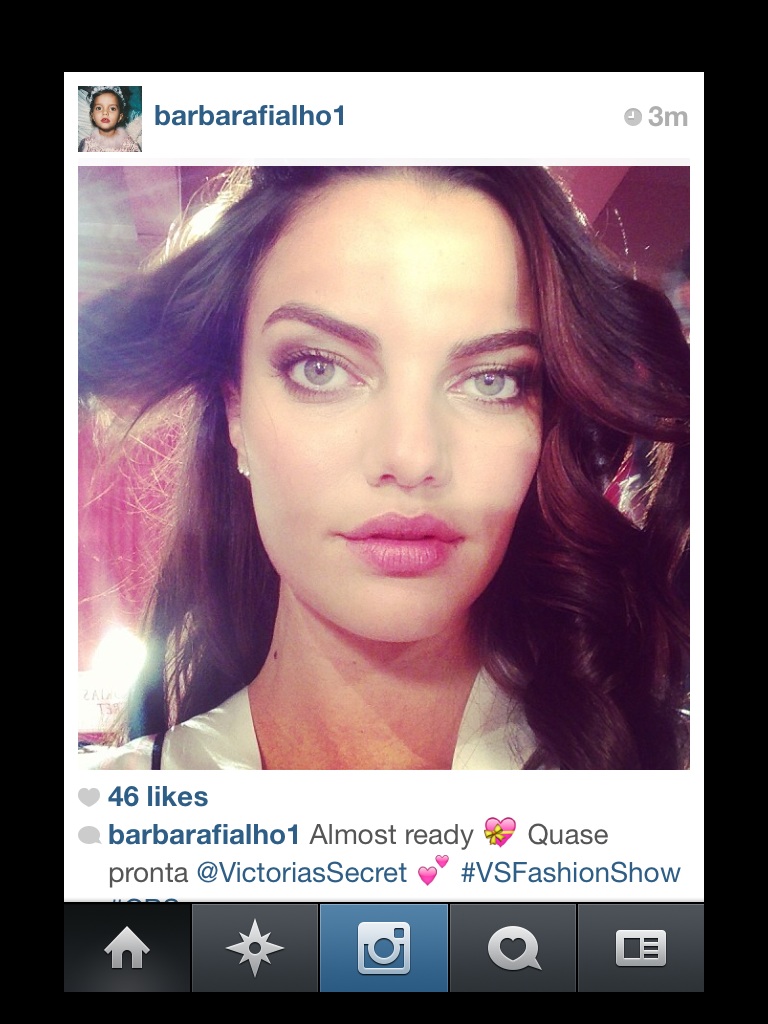Open the #VSFashionShow hashtag
Viewport: 768px width, 1024px height.
click(570, 873)
